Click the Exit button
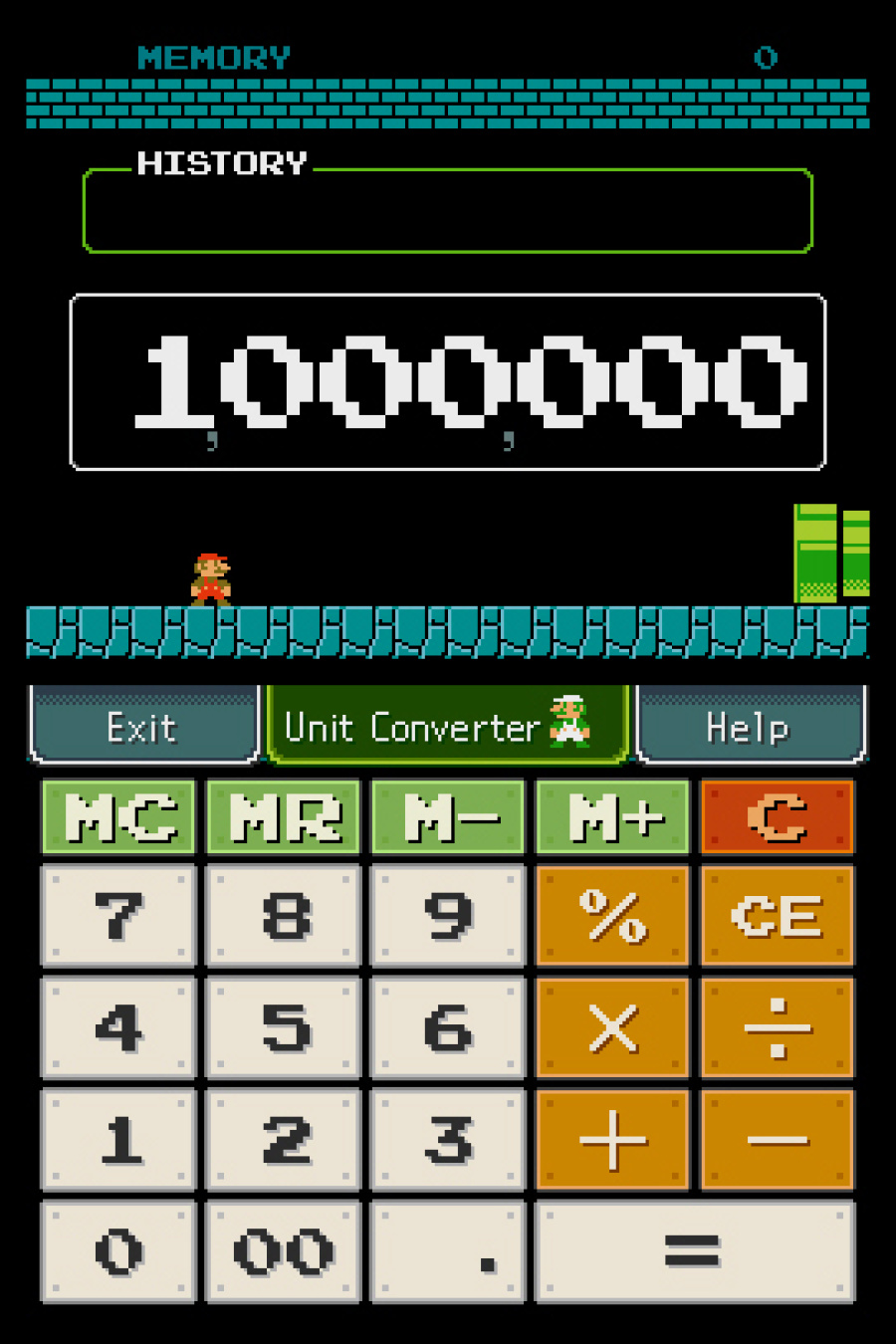This screenshot has height=1344, width=896. 142,726
